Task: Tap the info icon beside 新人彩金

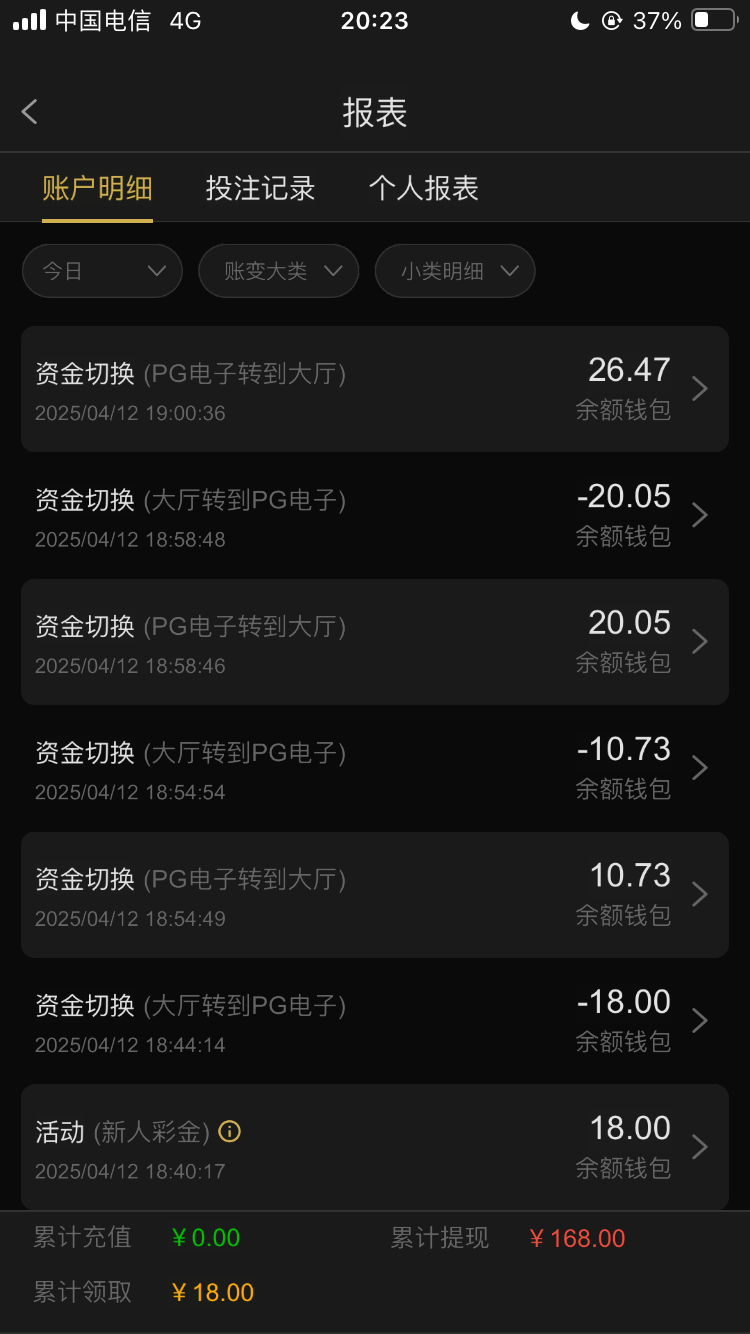Action: click(230, 1132)
